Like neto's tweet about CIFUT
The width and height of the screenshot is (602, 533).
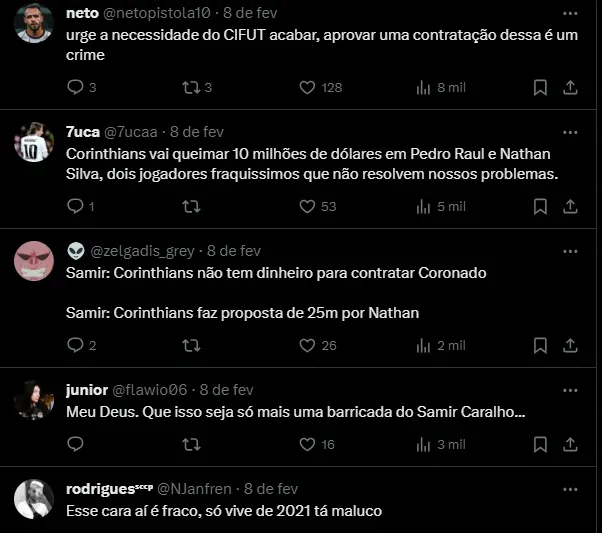point(307,88)
